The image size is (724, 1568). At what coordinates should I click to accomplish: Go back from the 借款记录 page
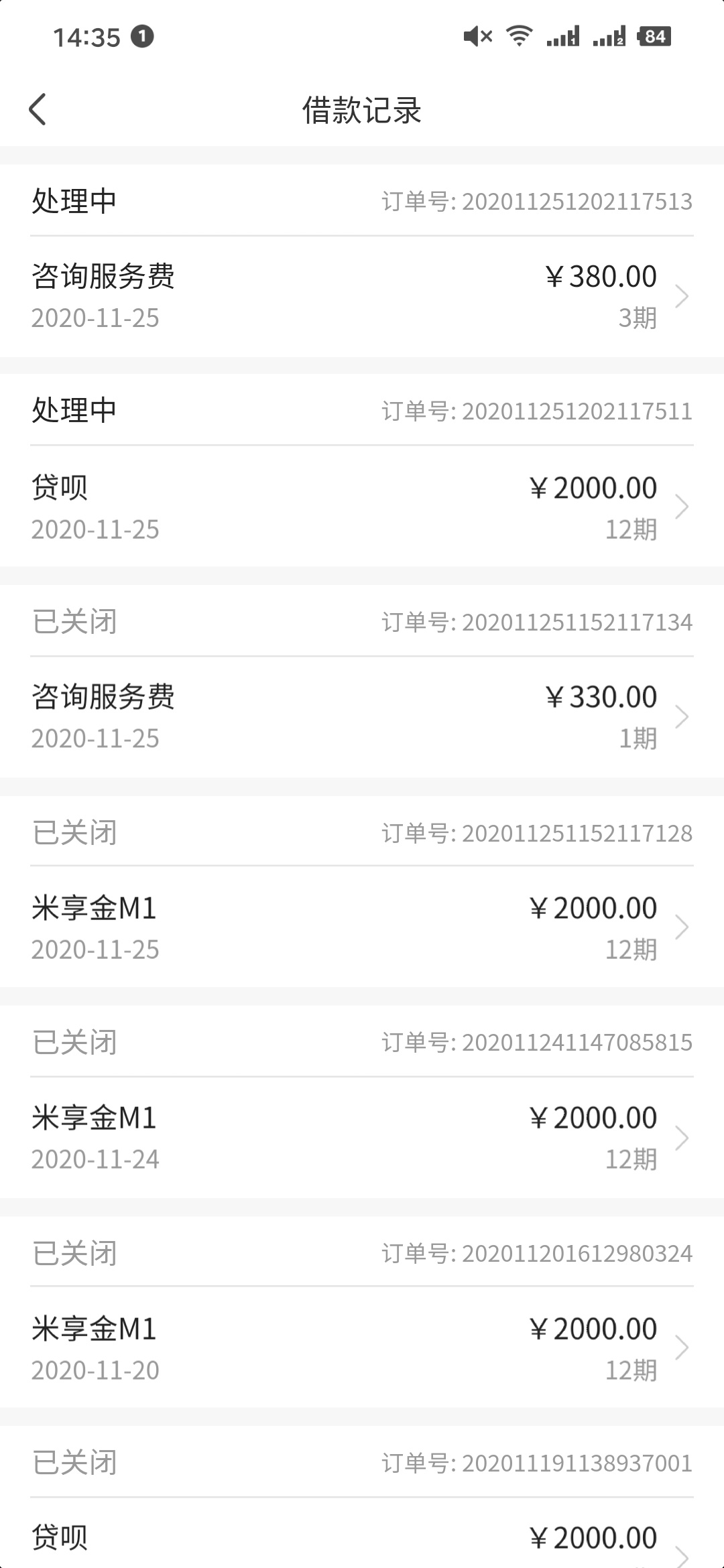[38, 109]
